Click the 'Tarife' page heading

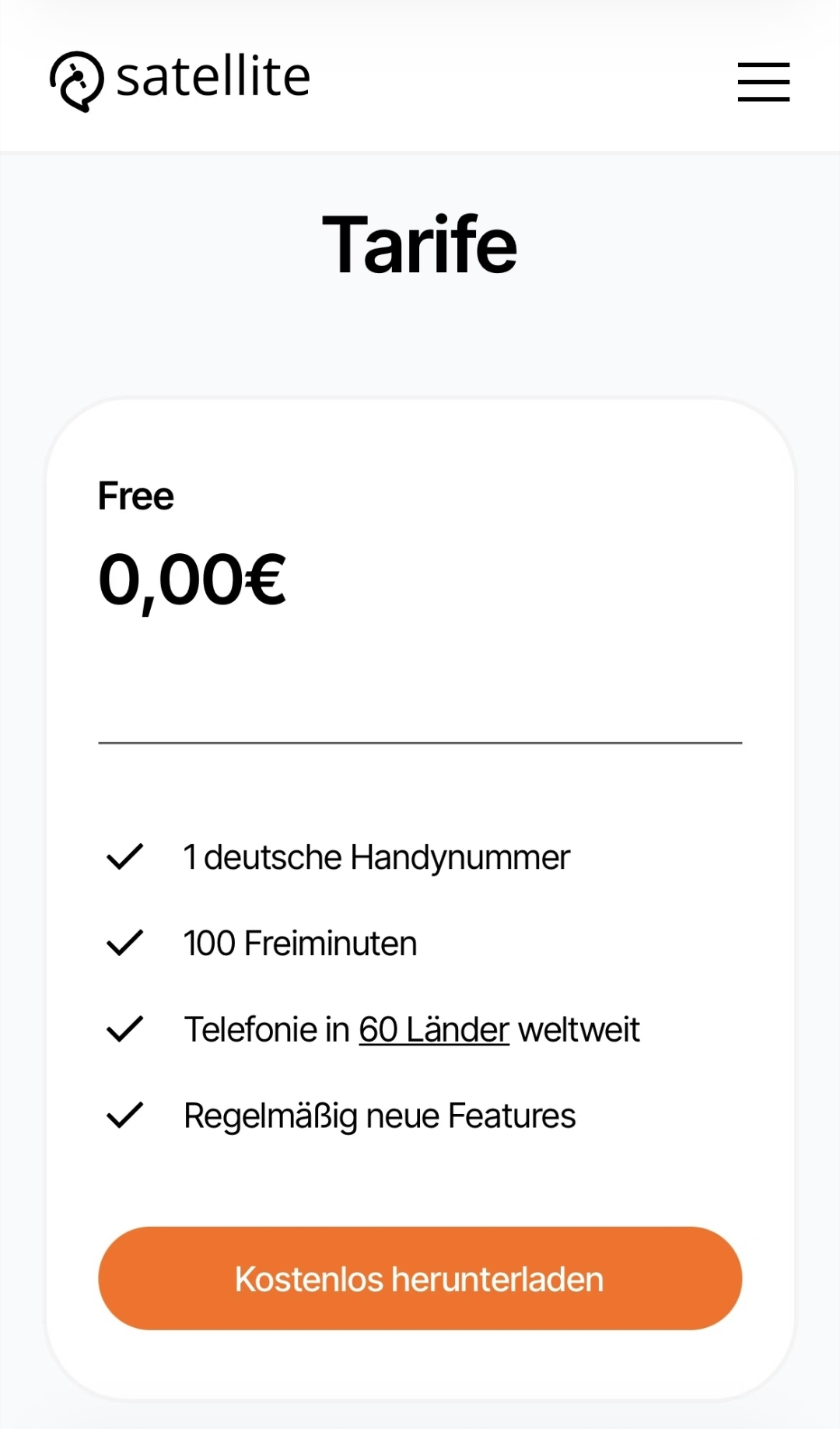(419, 243)
